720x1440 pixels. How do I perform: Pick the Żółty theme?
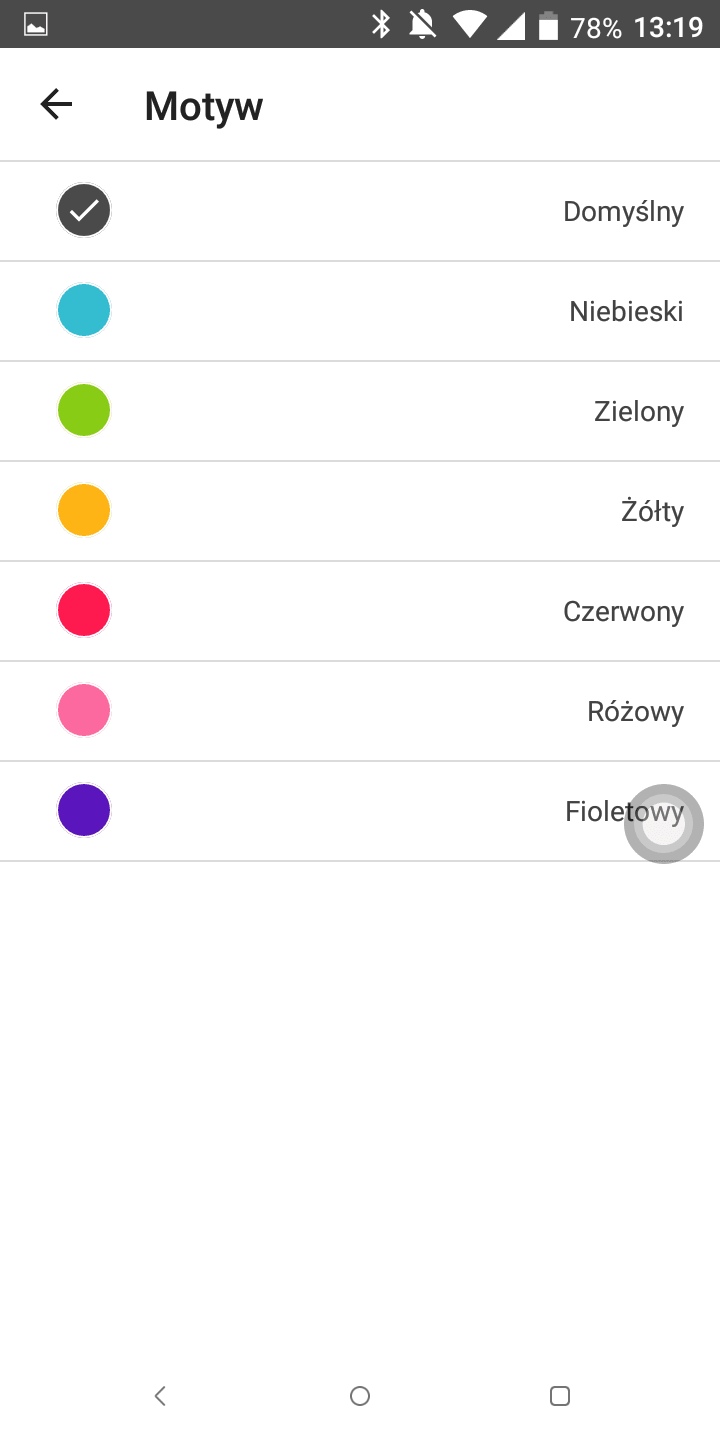click(x=360, y=511)
